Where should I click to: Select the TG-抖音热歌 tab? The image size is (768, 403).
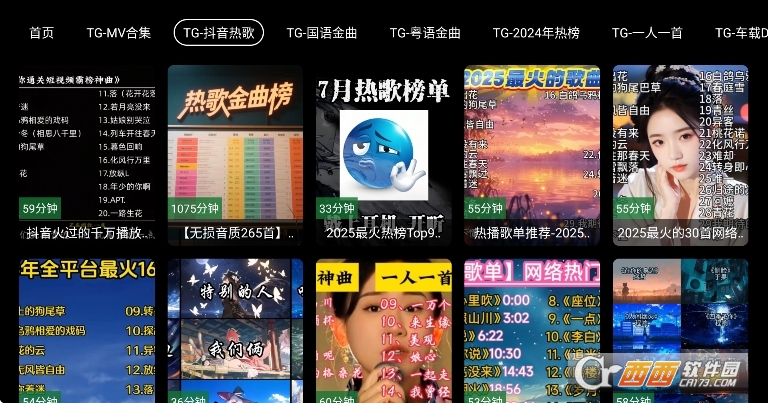coord(219,33)
